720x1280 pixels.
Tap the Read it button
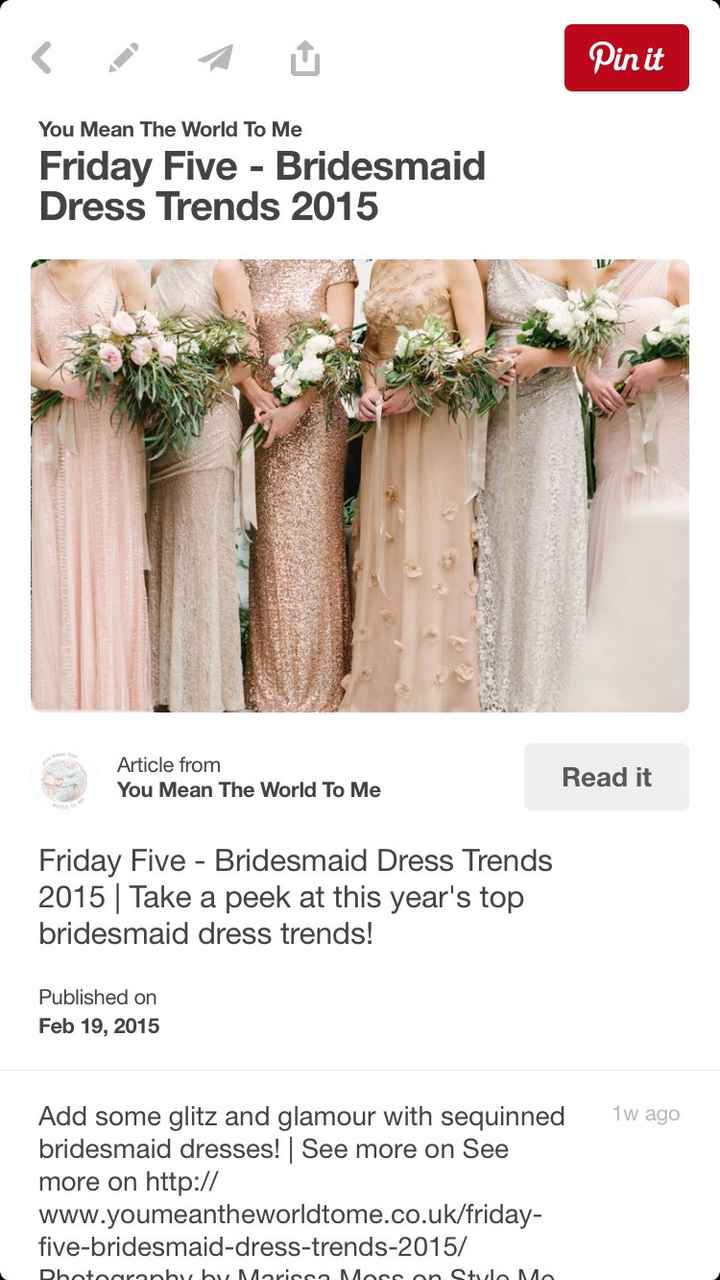pos(606,777)
